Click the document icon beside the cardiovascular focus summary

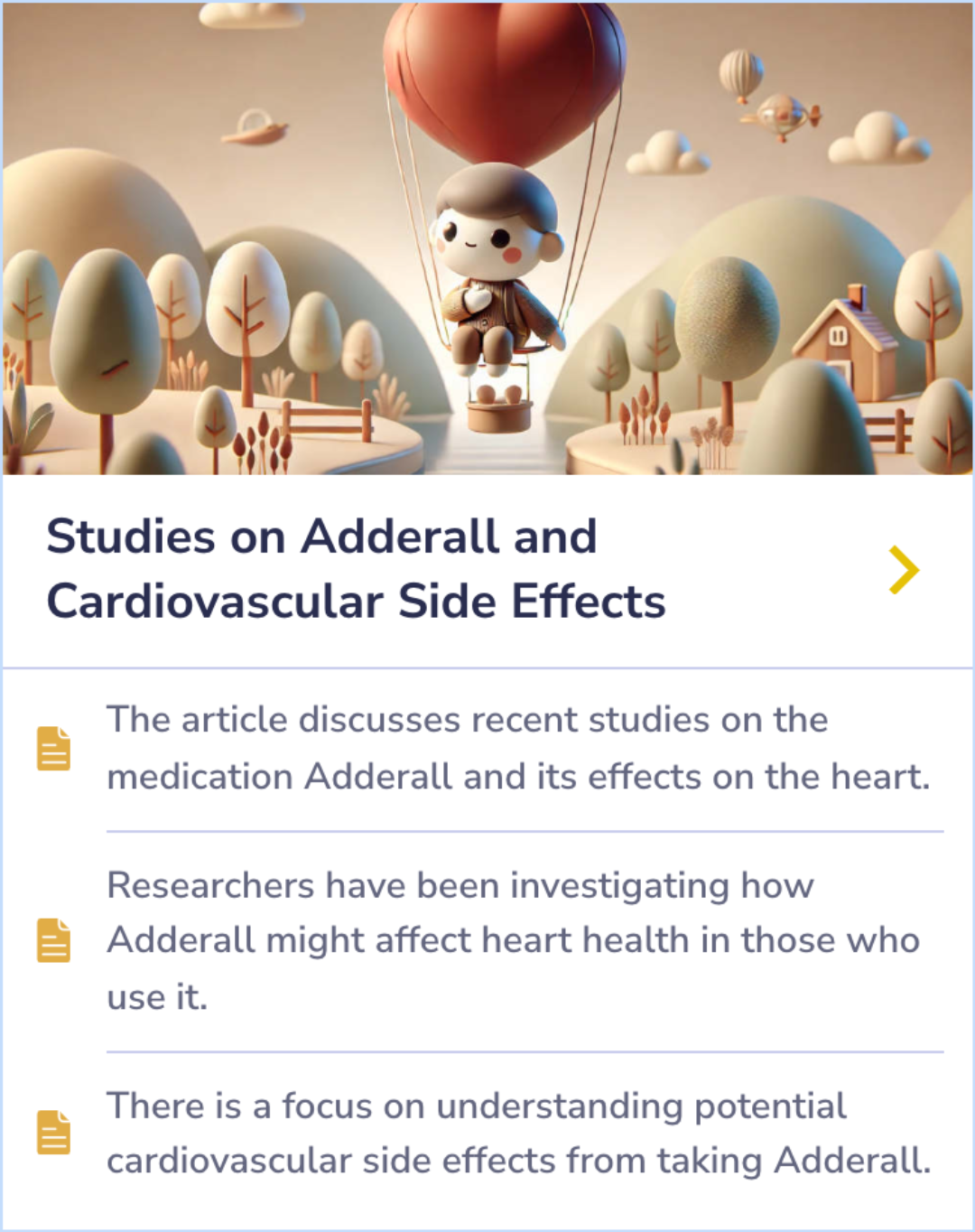click(x=52, y=1132)
